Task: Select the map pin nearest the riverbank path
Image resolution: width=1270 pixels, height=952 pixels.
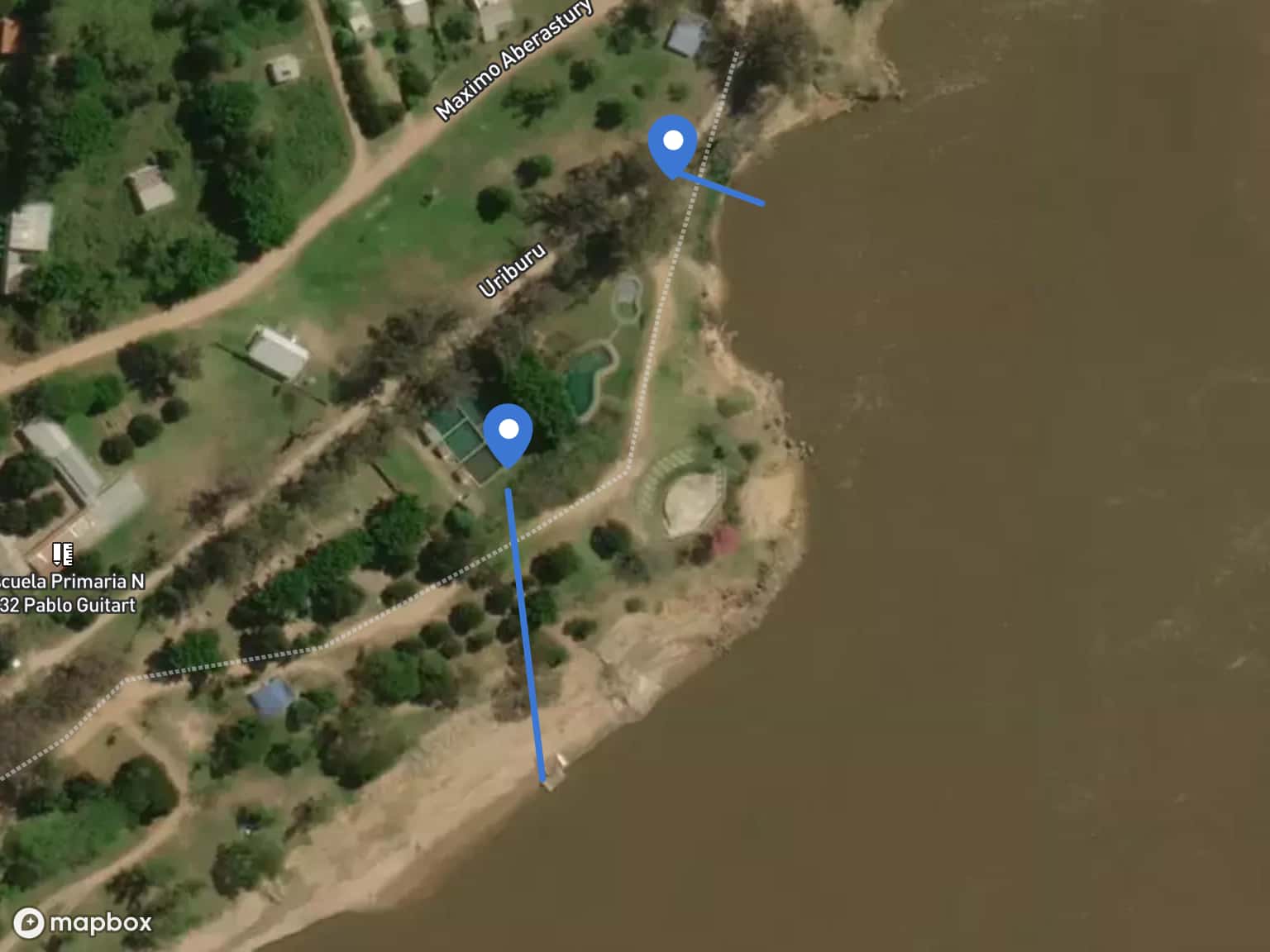Action: tap(673, 144)
